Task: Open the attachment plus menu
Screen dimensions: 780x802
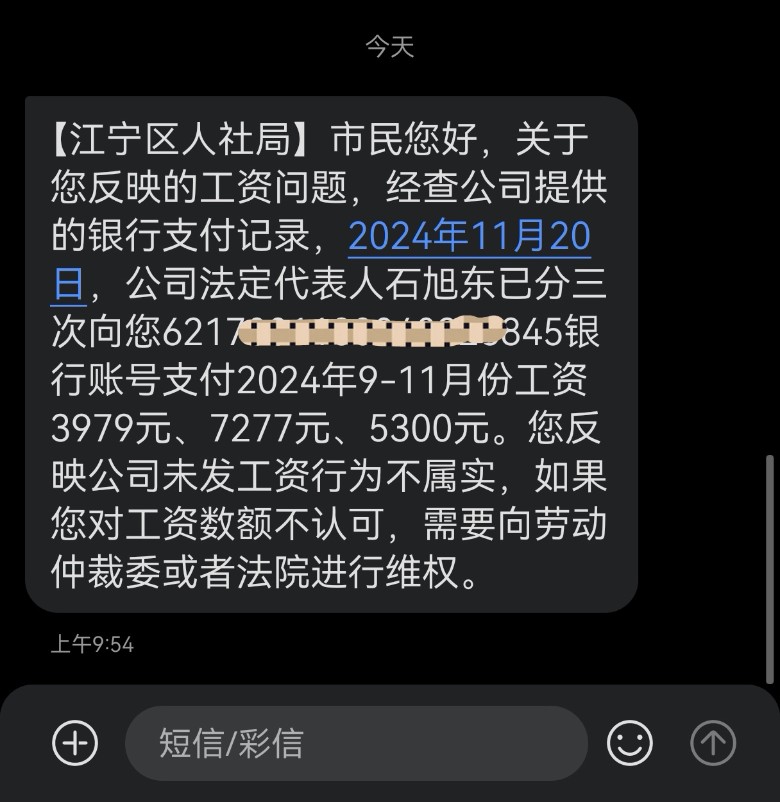Action: click(75, 743)
